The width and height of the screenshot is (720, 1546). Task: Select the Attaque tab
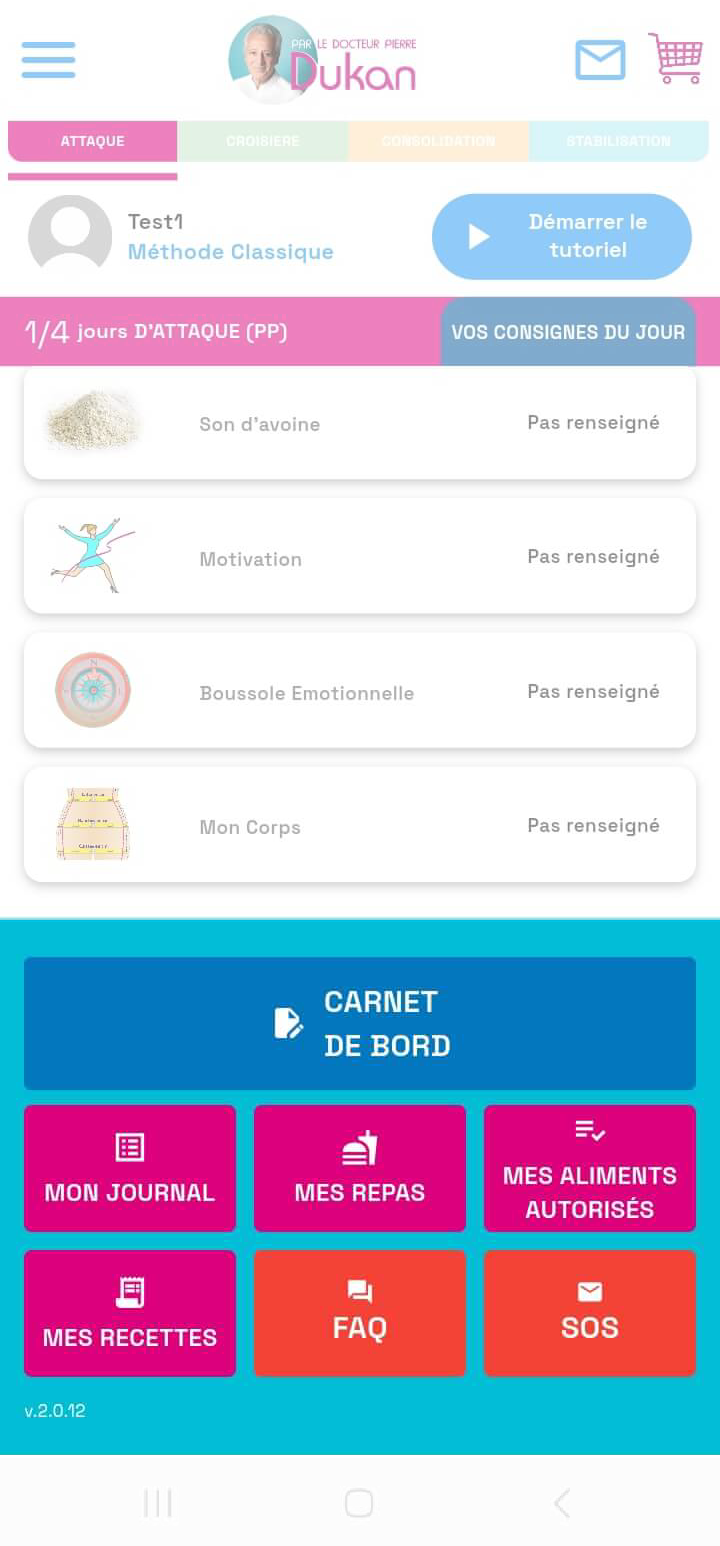click(92, 141)
